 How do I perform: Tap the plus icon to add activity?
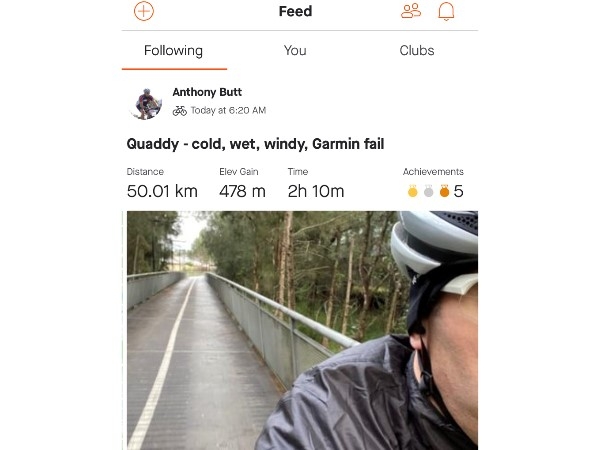click(144, 11)
